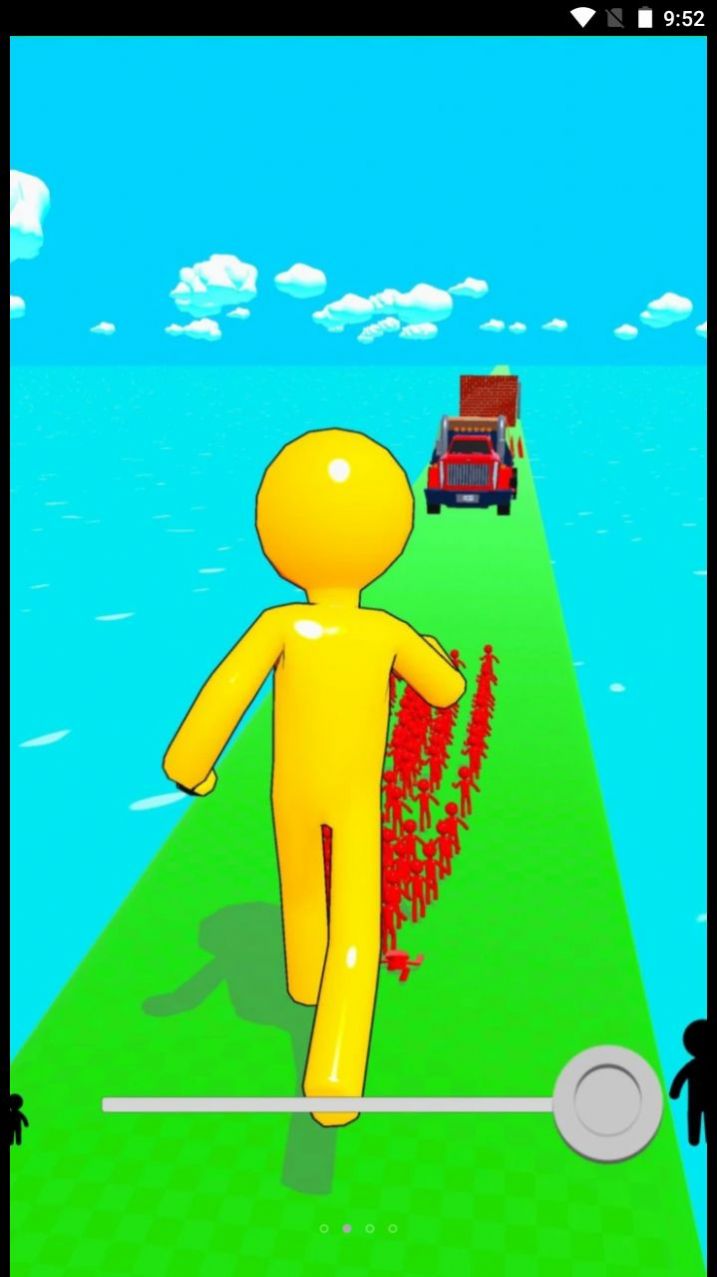Jump to the first screenshot page dot
This screenshot has height=1277, width=717.
(324, 1228)
